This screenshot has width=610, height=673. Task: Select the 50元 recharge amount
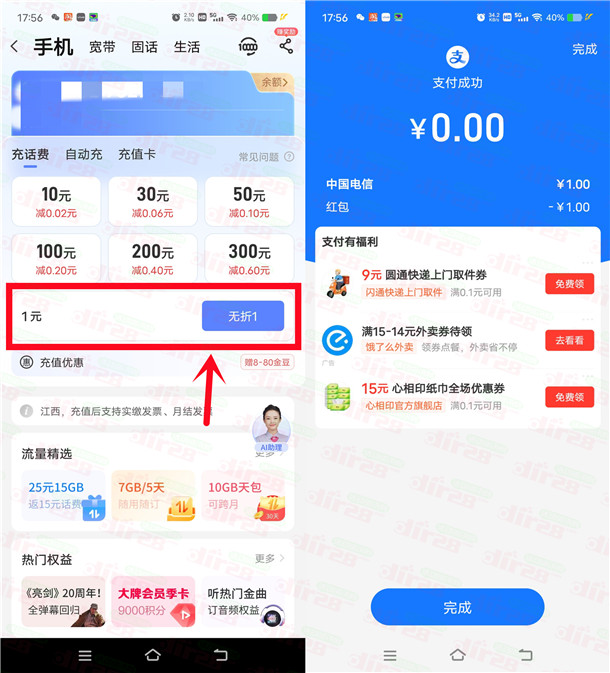[249, 200]
